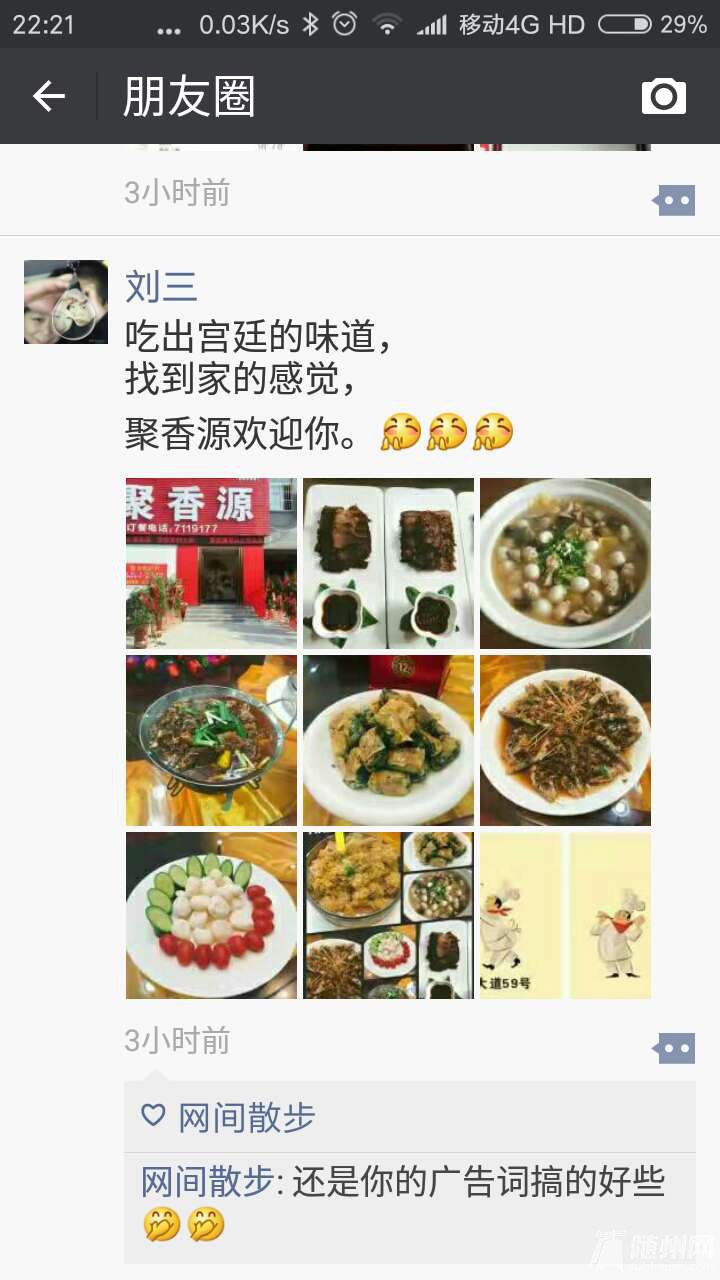Open the camera to post a moment
Screen dimensions: 720x1280
coord(664,96)
